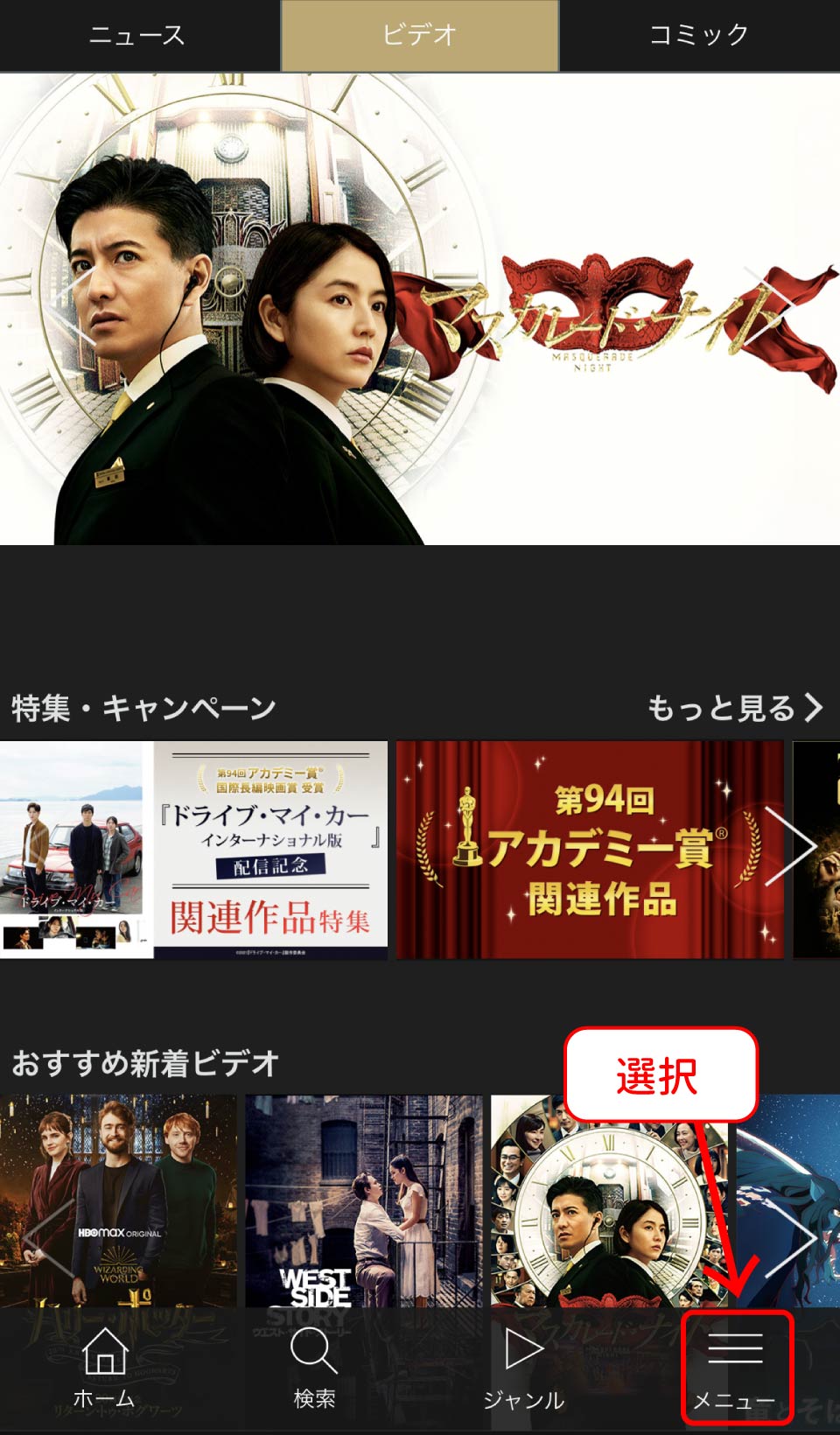840x1435 pixels.
Task: Open the West Side Story video
Action: point(364,1200)
